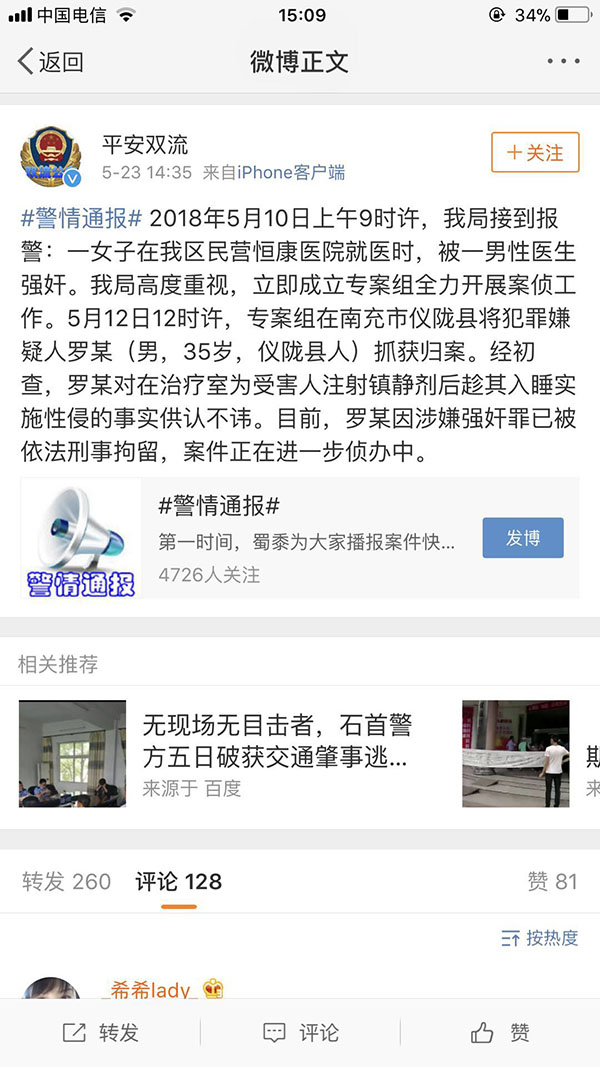
Task: Follow 平安双流 with the 关注 button
Action: tap(535, 153)
